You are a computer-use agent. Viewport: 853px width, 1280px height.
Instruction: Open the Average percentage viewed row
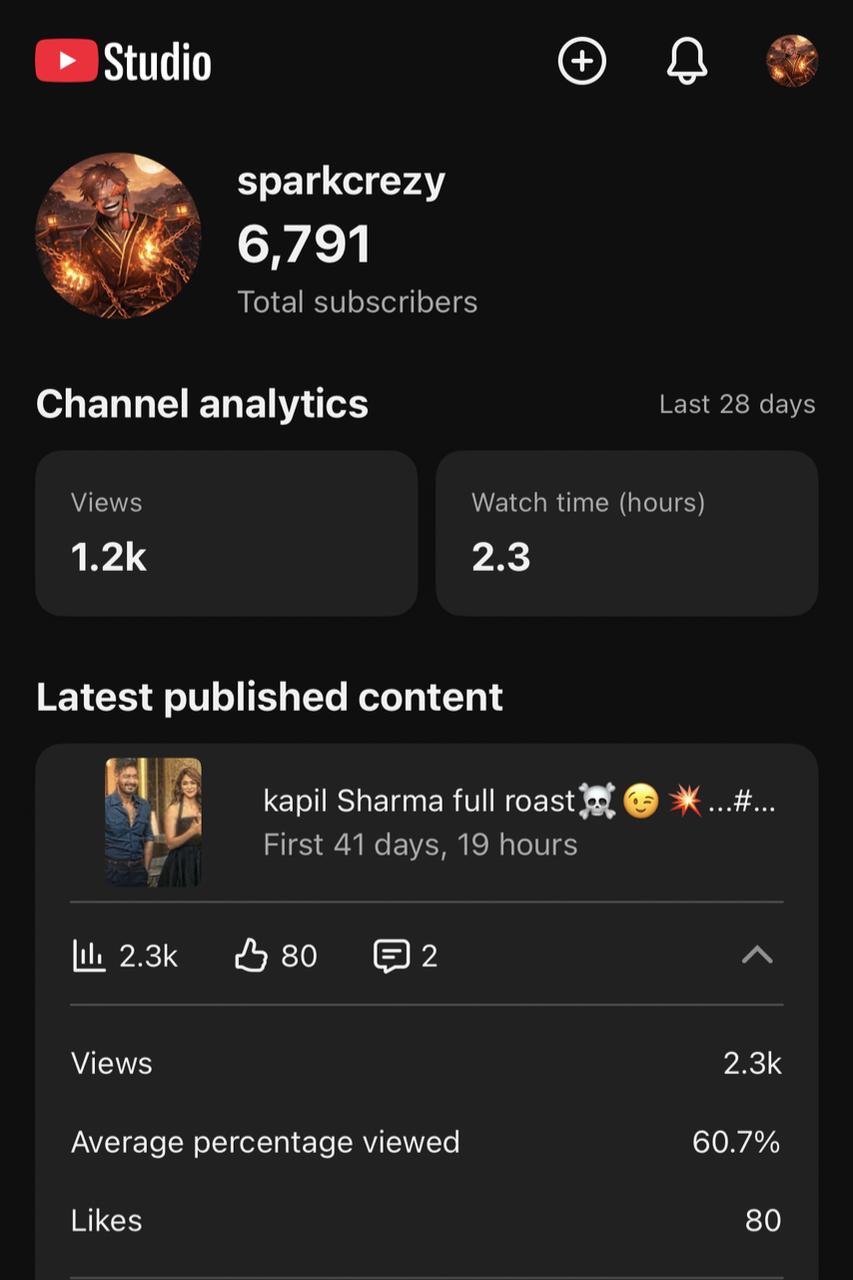click(x=265, y=1141)
